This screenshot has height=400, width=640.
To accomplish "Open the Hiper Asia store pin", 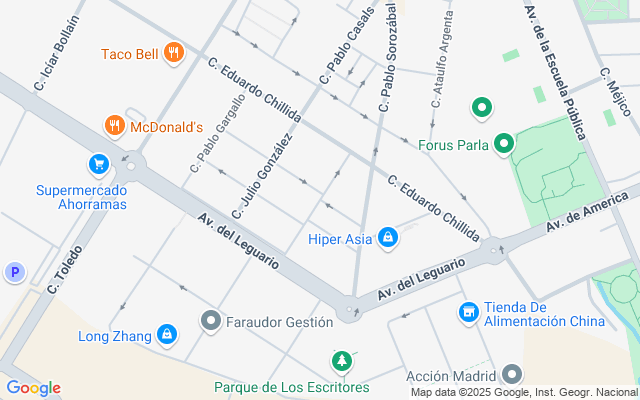I will coord(387,238).
